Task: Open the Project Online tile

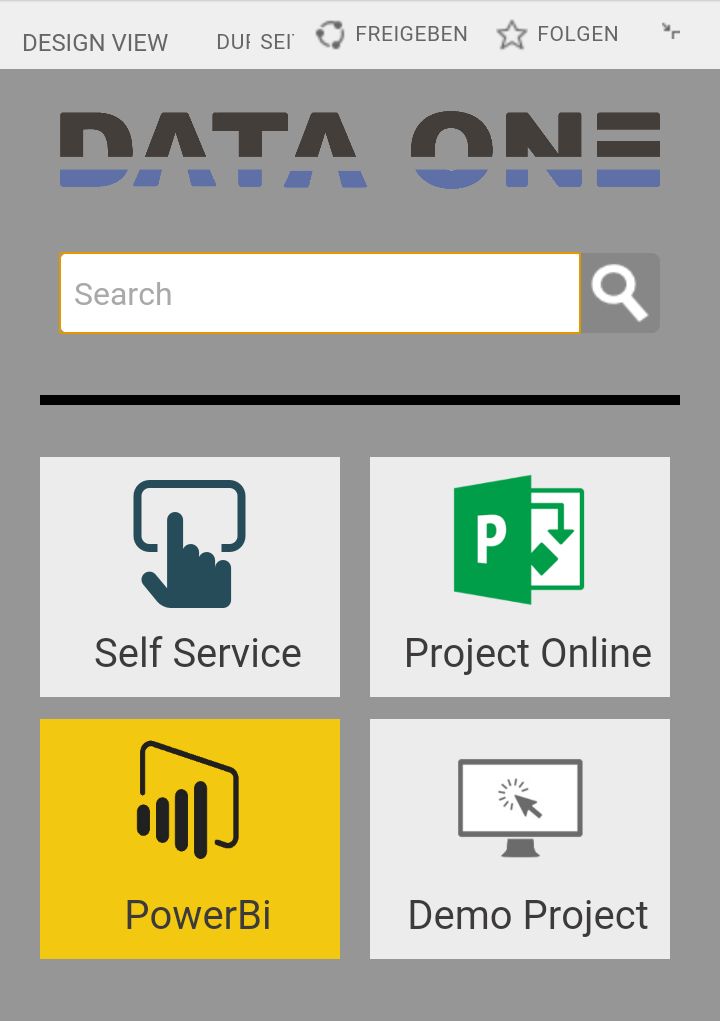Action: click(520, 577)
